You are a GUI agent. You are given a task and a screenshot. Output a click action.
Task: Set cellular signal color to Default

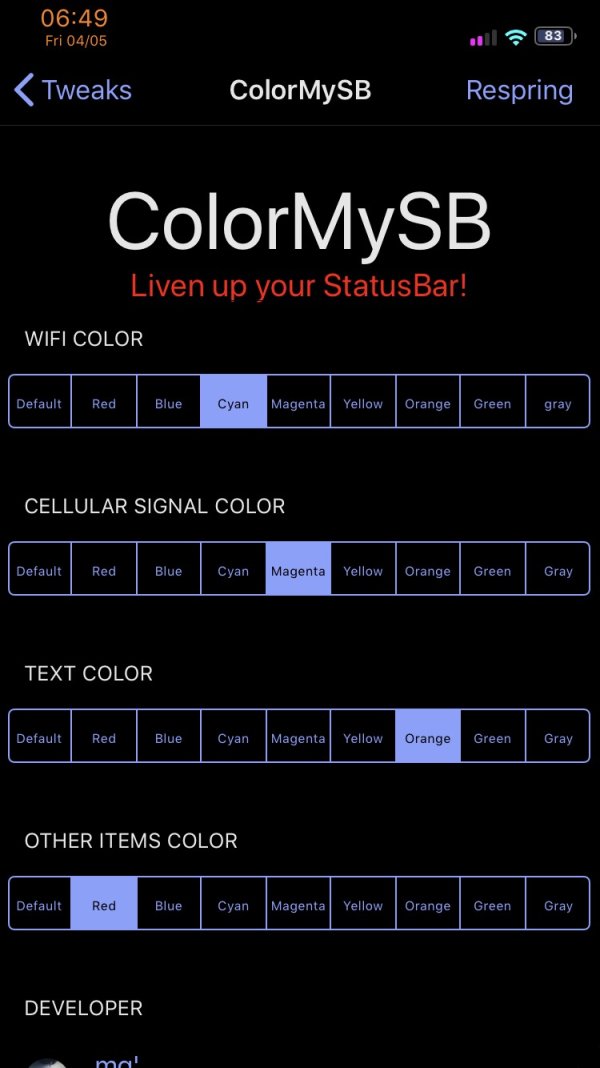point(39,571)
